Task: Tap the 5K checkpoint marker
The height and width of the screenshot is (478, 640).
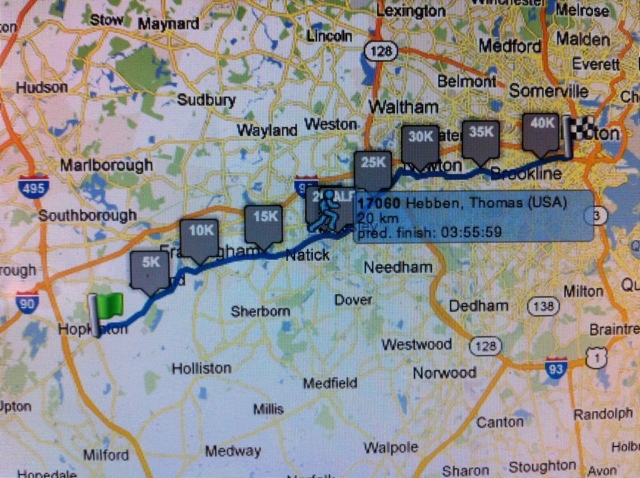Action: [x=150, y=273]
